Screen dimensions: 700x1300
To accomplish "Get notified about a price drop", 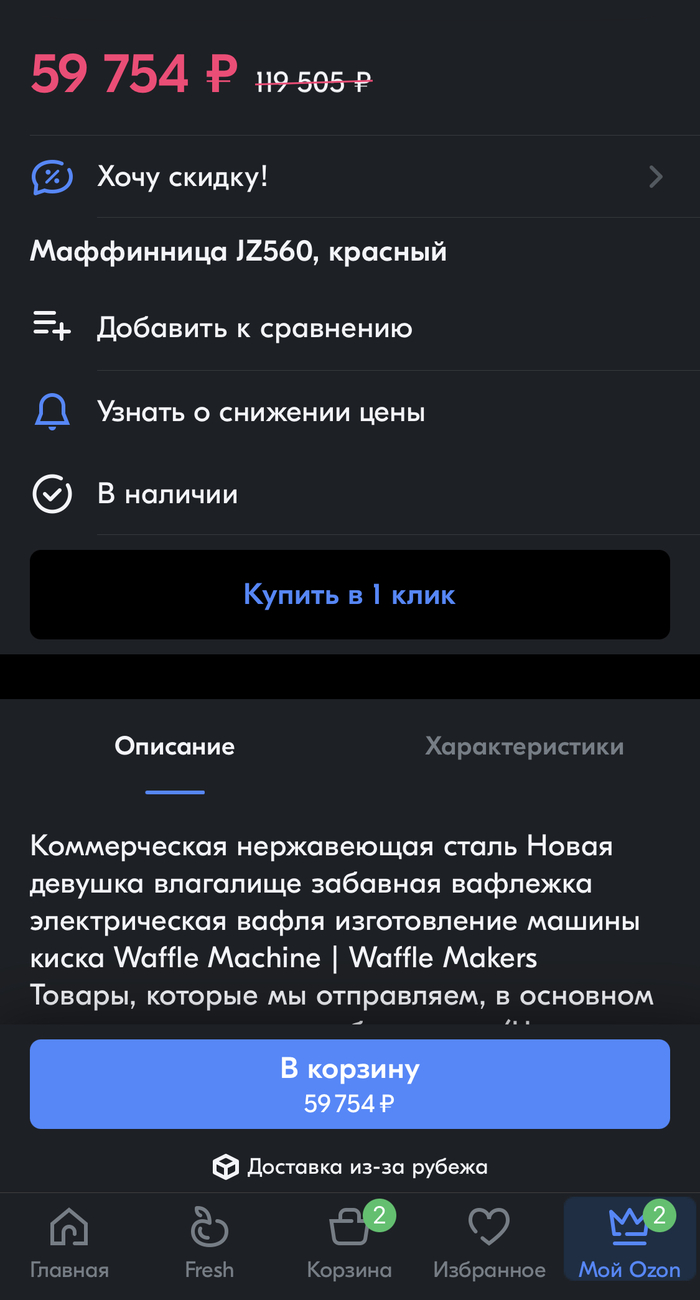I will tap(260, 411).
